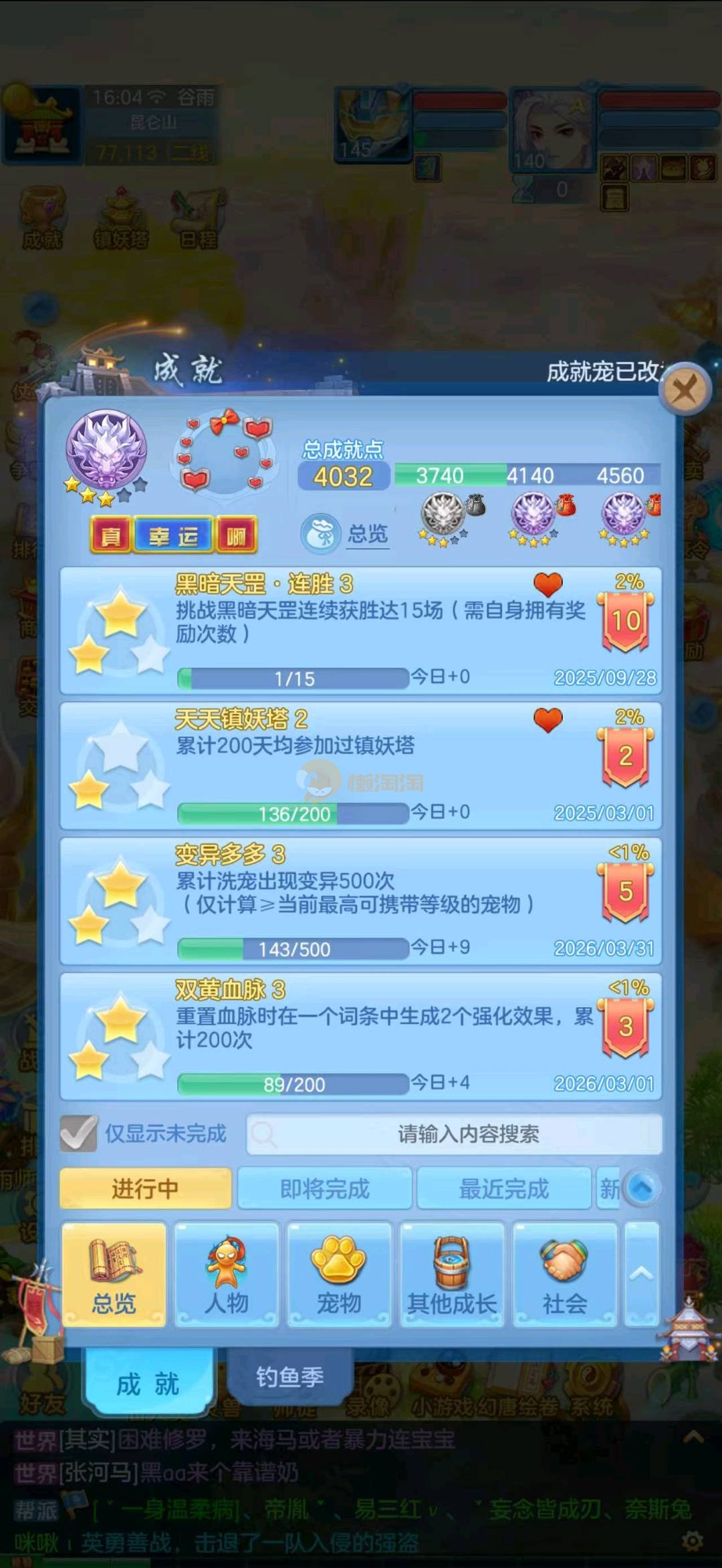Expand the category list with the up arrow
The image size is (722, 1568).
pyautogui.click(x=641, y=1273)
